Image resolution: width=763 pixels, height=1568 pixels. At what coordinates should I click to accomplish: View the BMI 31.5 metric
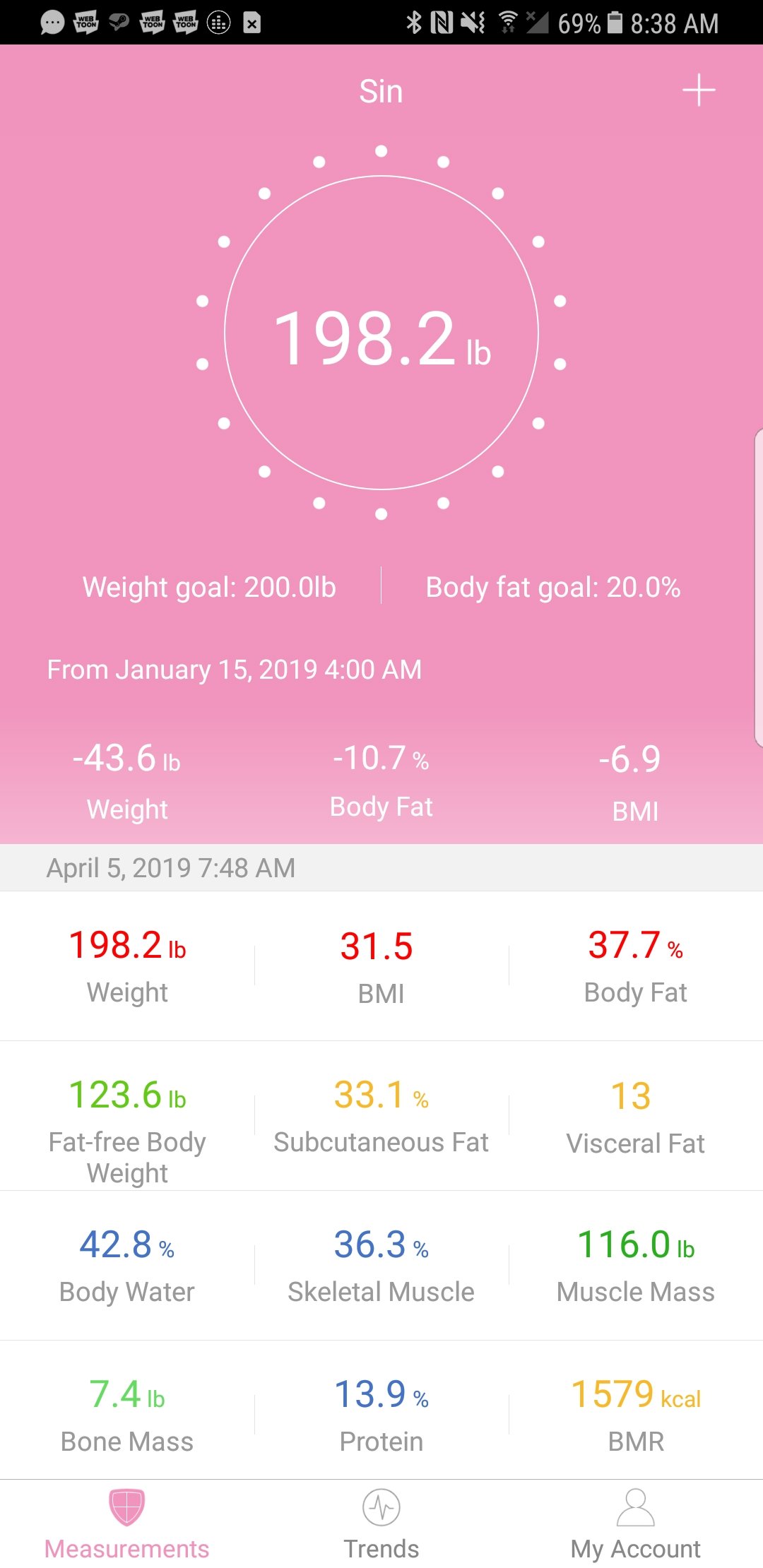[x=381, y=966]
